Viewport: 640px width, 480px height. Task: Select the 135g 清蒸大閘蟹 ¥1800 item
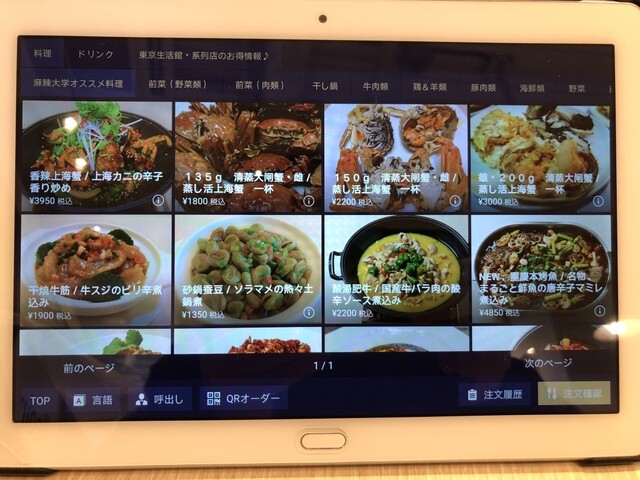[x=247, y=156]
